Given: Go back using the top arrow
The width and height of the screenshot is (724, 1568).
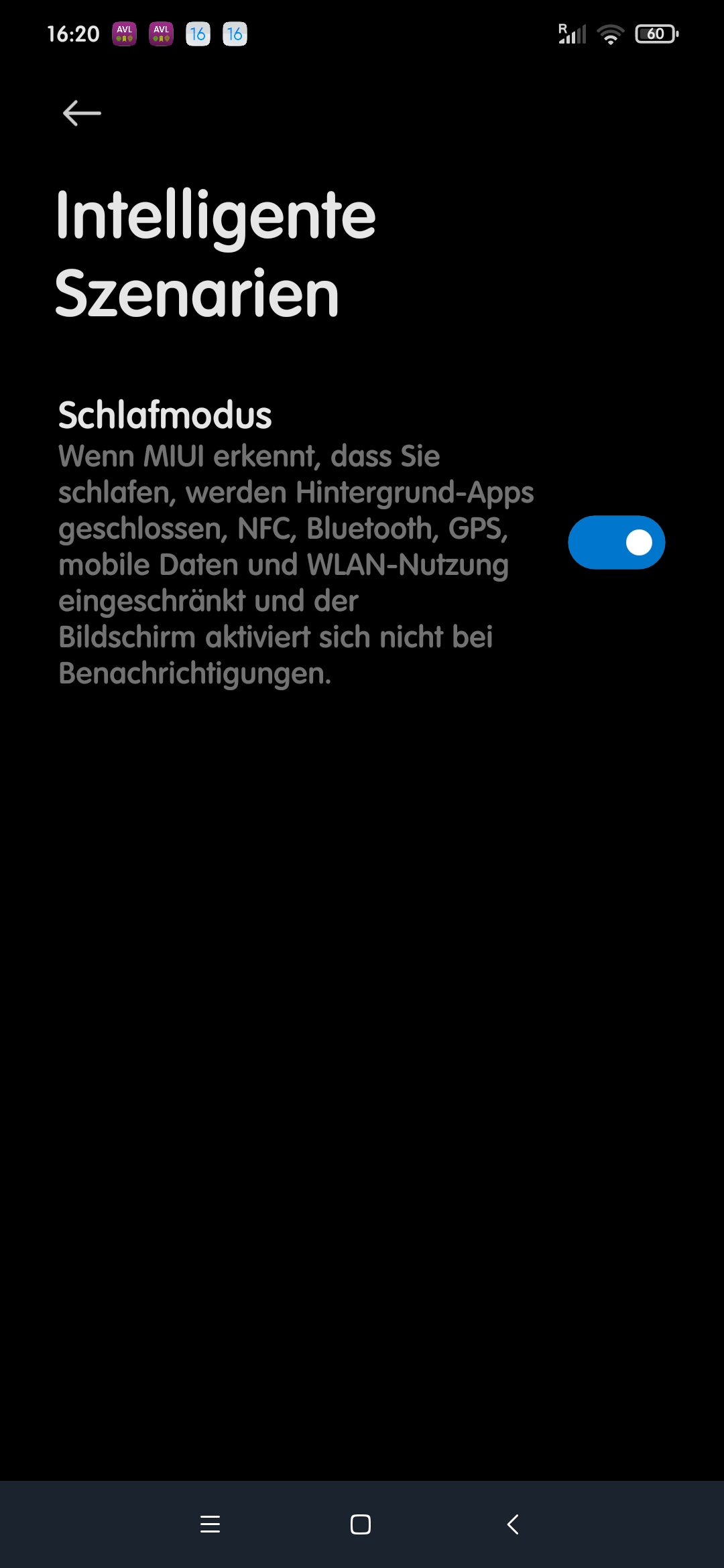Looking at the screenshot, I should pos(82,113).
